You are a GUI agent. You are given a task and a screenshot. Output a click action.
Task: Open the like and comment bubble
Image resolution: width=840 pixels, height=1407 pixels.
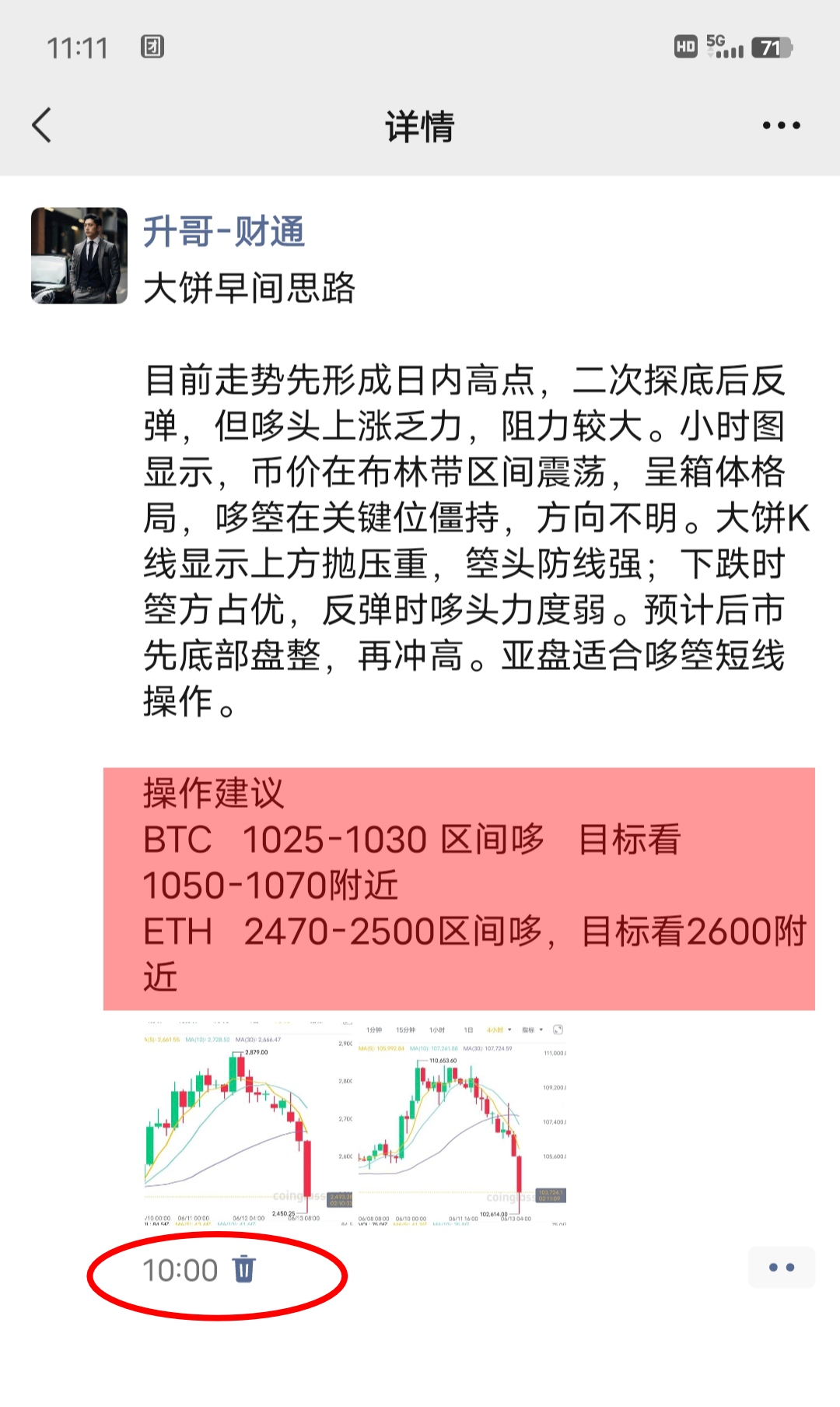click(x=781, y=1268)
